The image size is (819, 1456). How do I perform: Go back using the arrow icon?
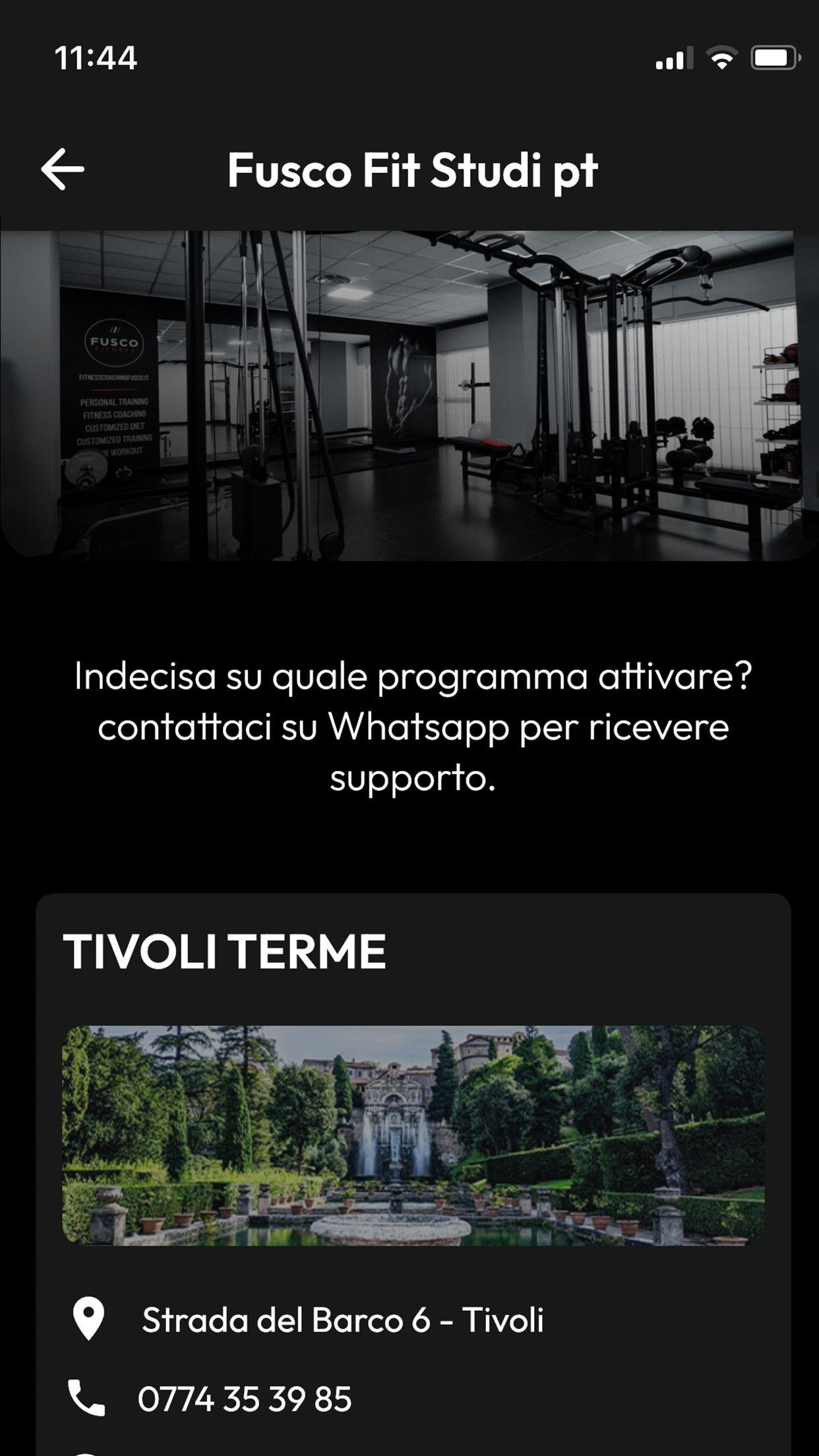click(63, 169)
